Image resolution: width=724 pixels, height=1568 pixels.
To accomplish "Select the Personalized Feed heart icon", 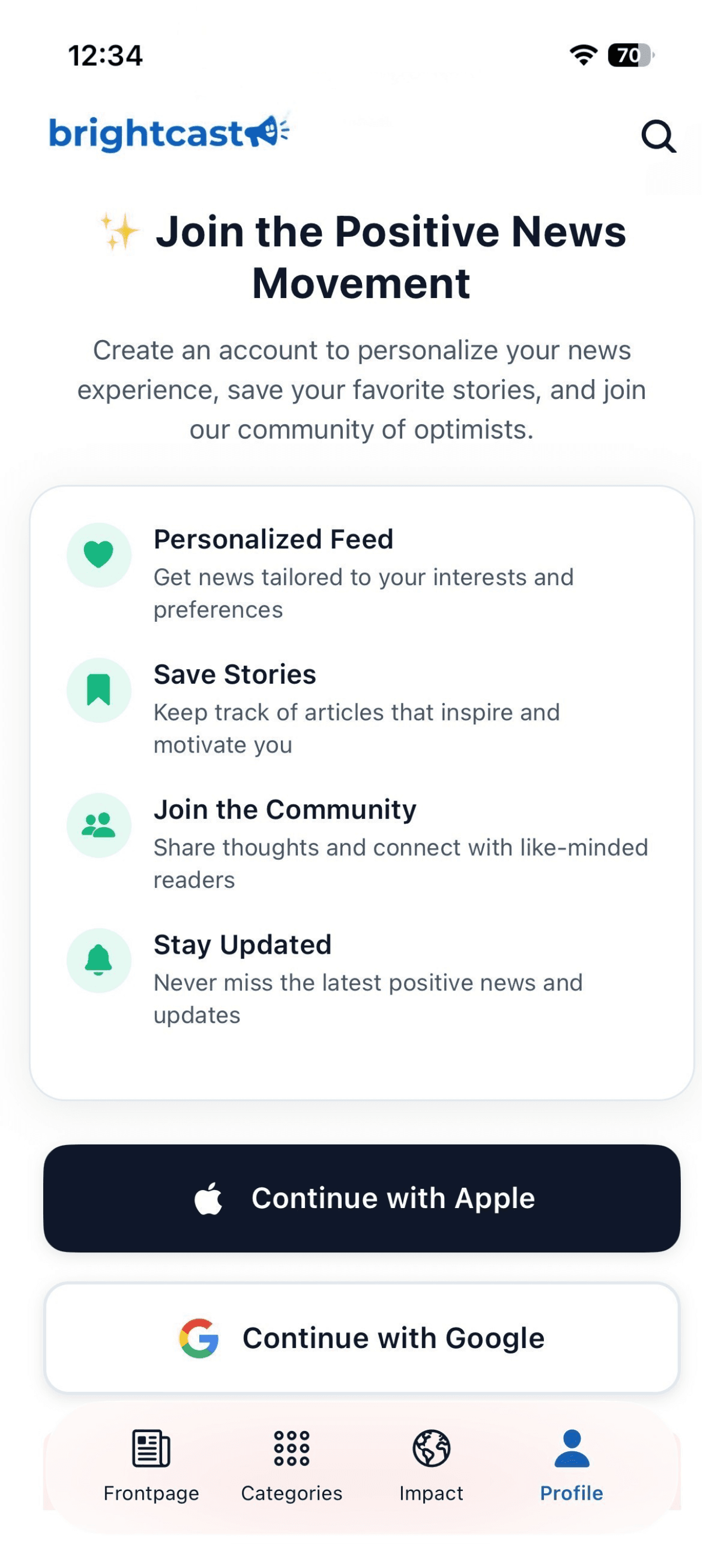I will [x=99, y=554].
